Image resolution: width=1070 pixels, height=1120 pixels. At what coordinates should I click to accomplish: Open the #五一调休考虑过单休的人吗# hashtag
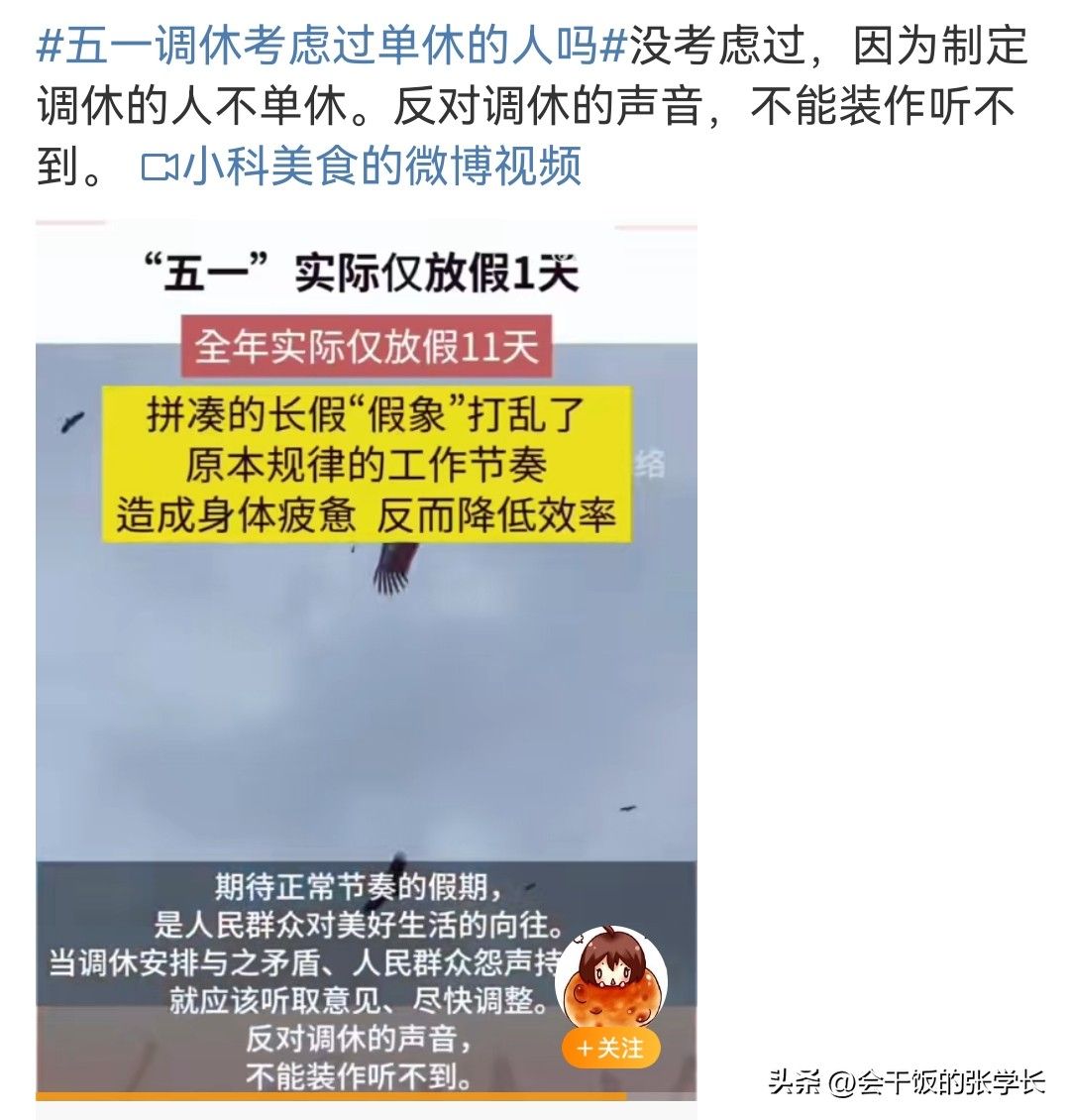[x=332, y=47]
